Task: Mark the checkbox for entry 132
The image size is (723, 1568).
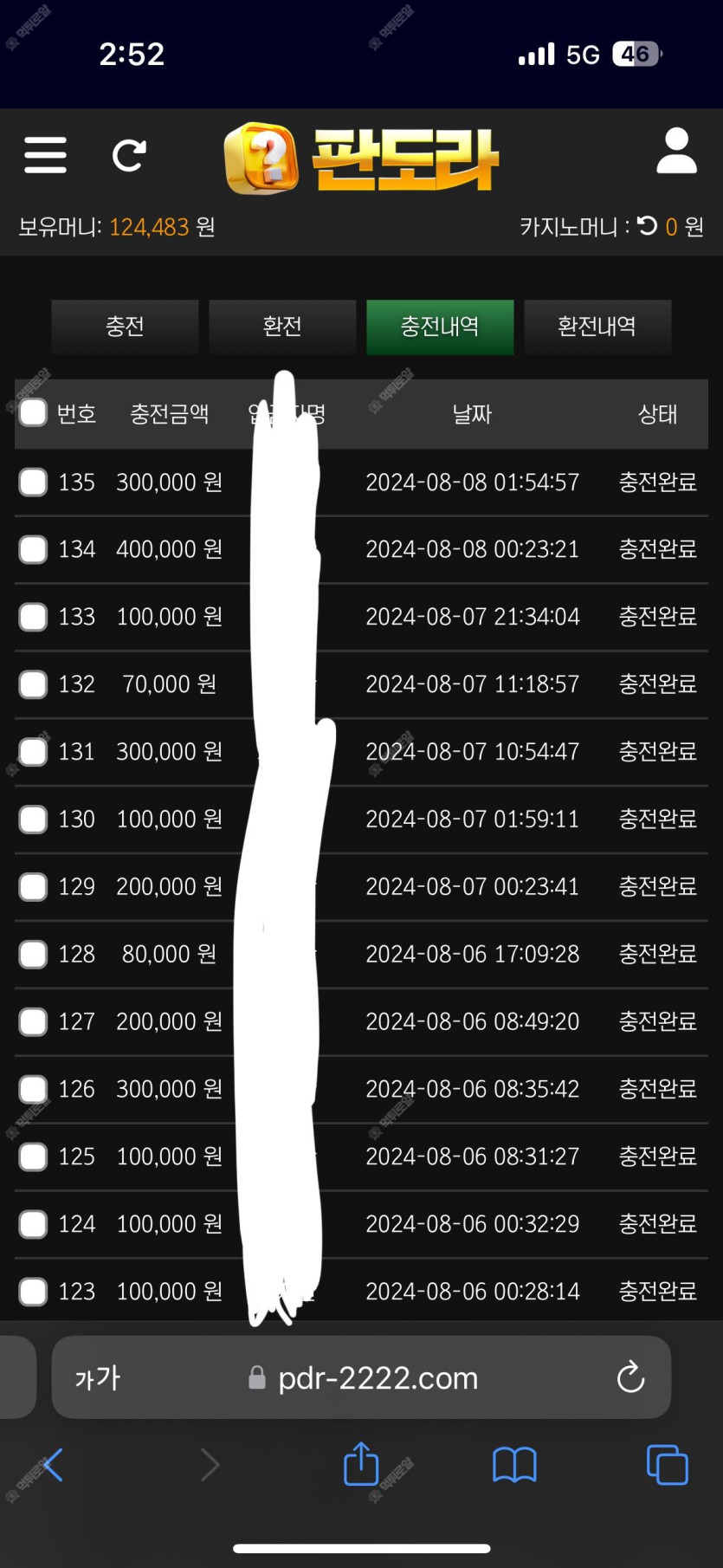Action: [x=33, y=684]
